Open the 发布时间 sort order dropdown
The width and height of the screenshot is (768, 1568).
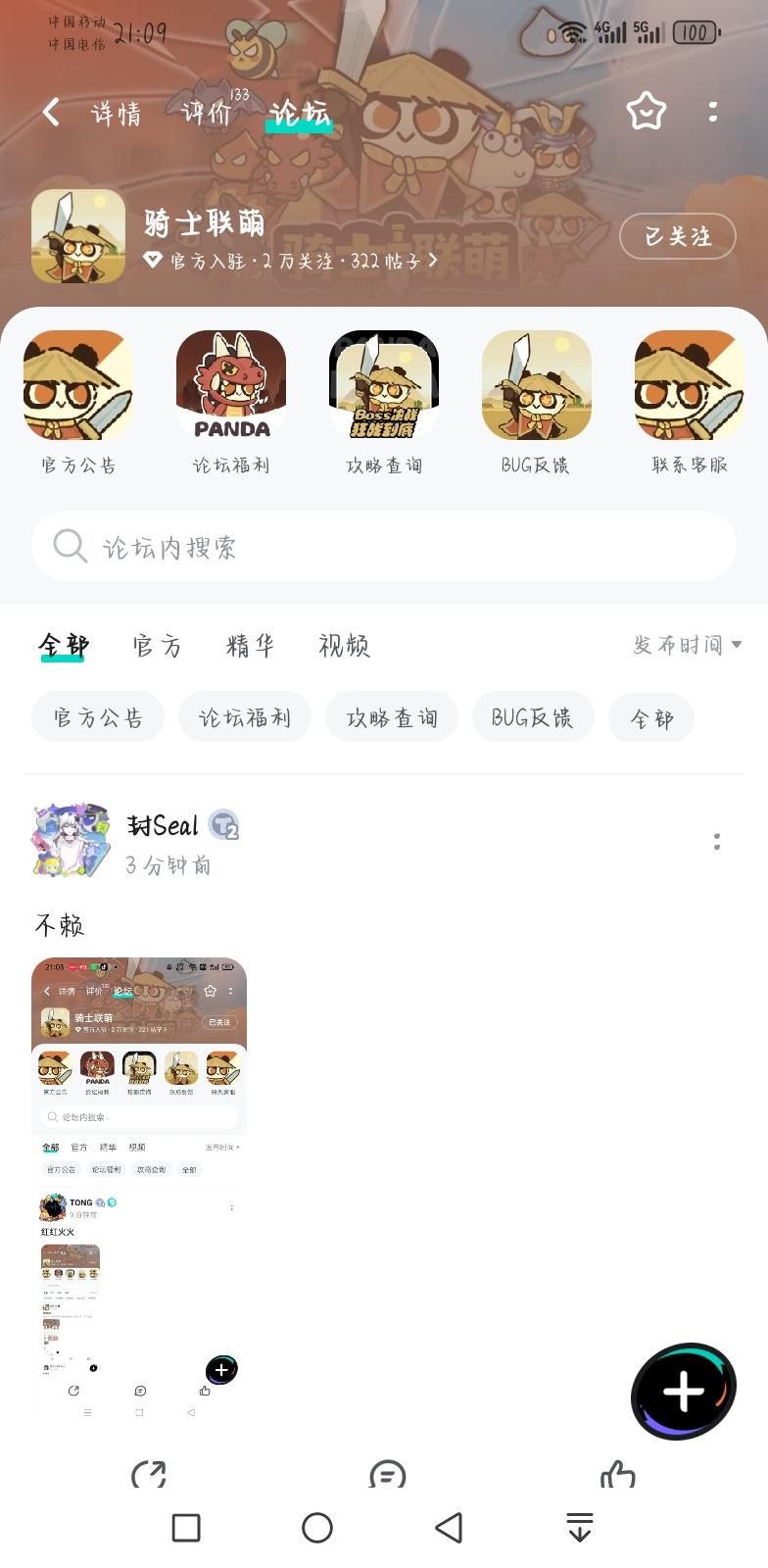tap(685, 645)
